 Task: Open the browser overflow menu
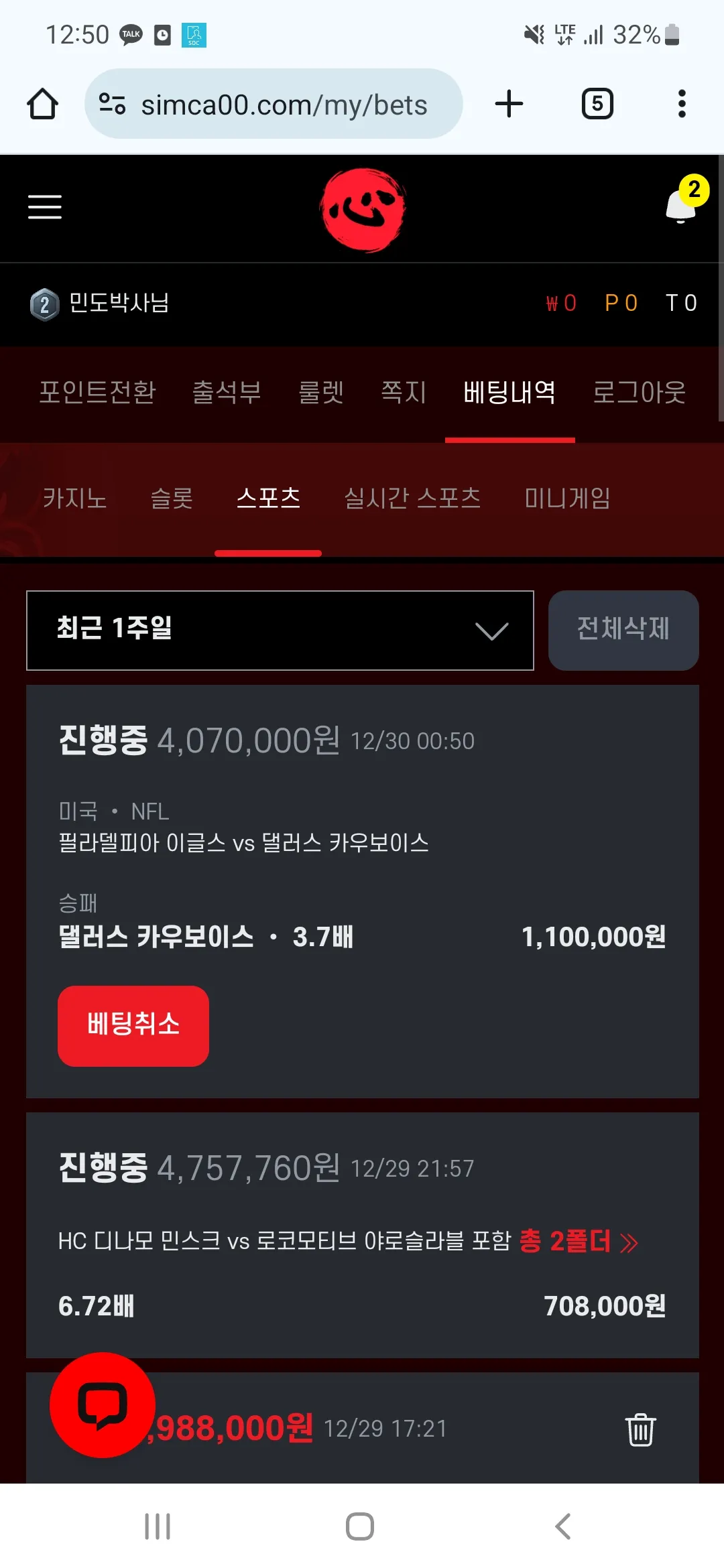[x=682, y=104]
